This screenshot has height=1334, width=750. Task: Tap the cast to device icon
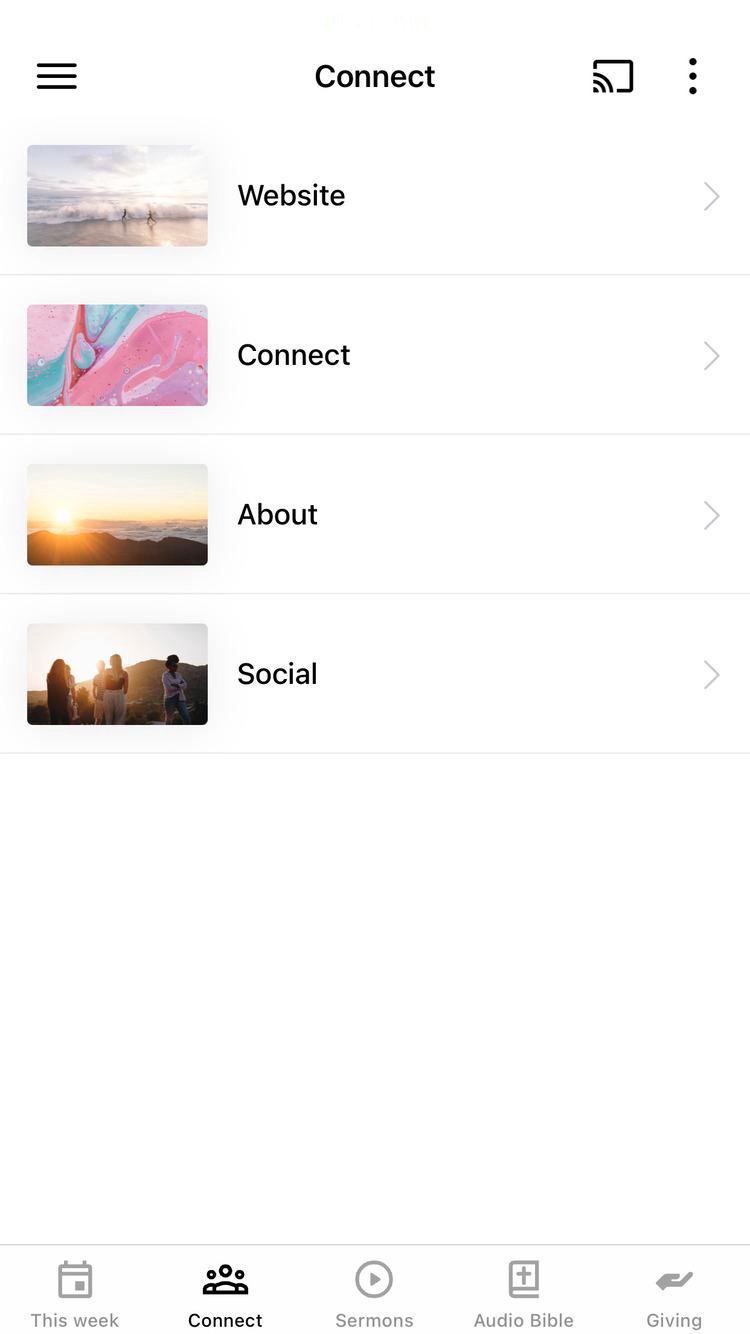point(613,76)
